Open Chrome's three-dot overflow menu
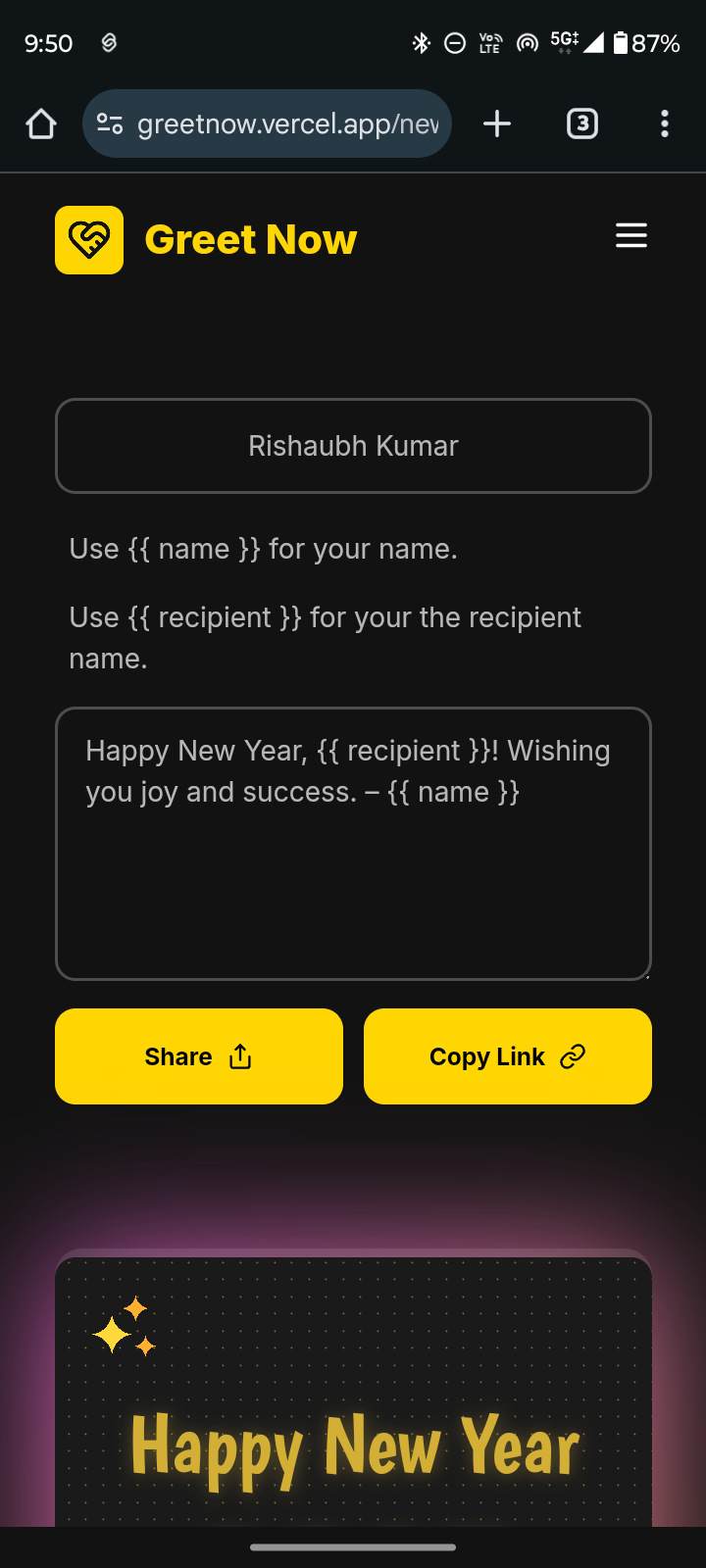This screenshot has width=706, height=1568. [x=665, y=123]
